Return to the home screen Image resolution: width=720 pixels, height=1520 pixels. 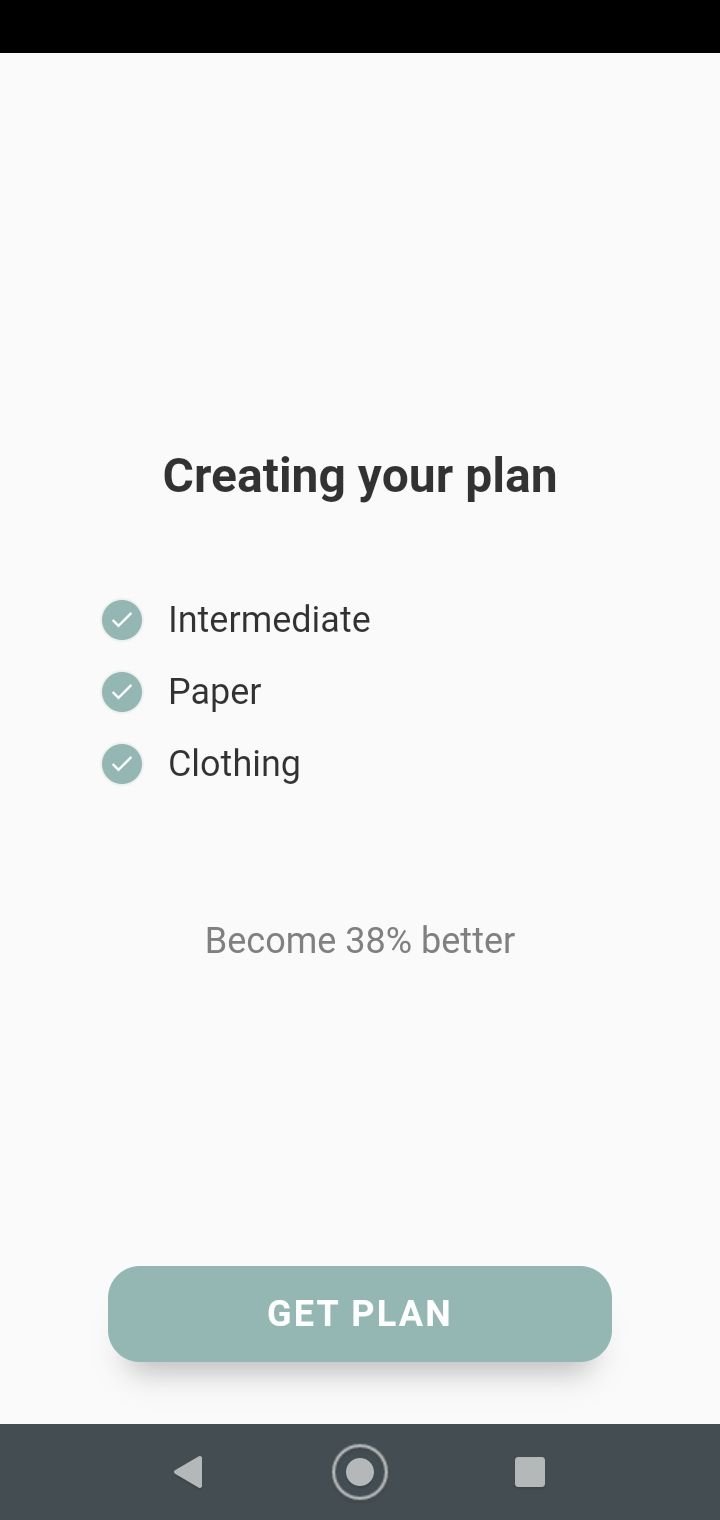(x=360, y=1472)
